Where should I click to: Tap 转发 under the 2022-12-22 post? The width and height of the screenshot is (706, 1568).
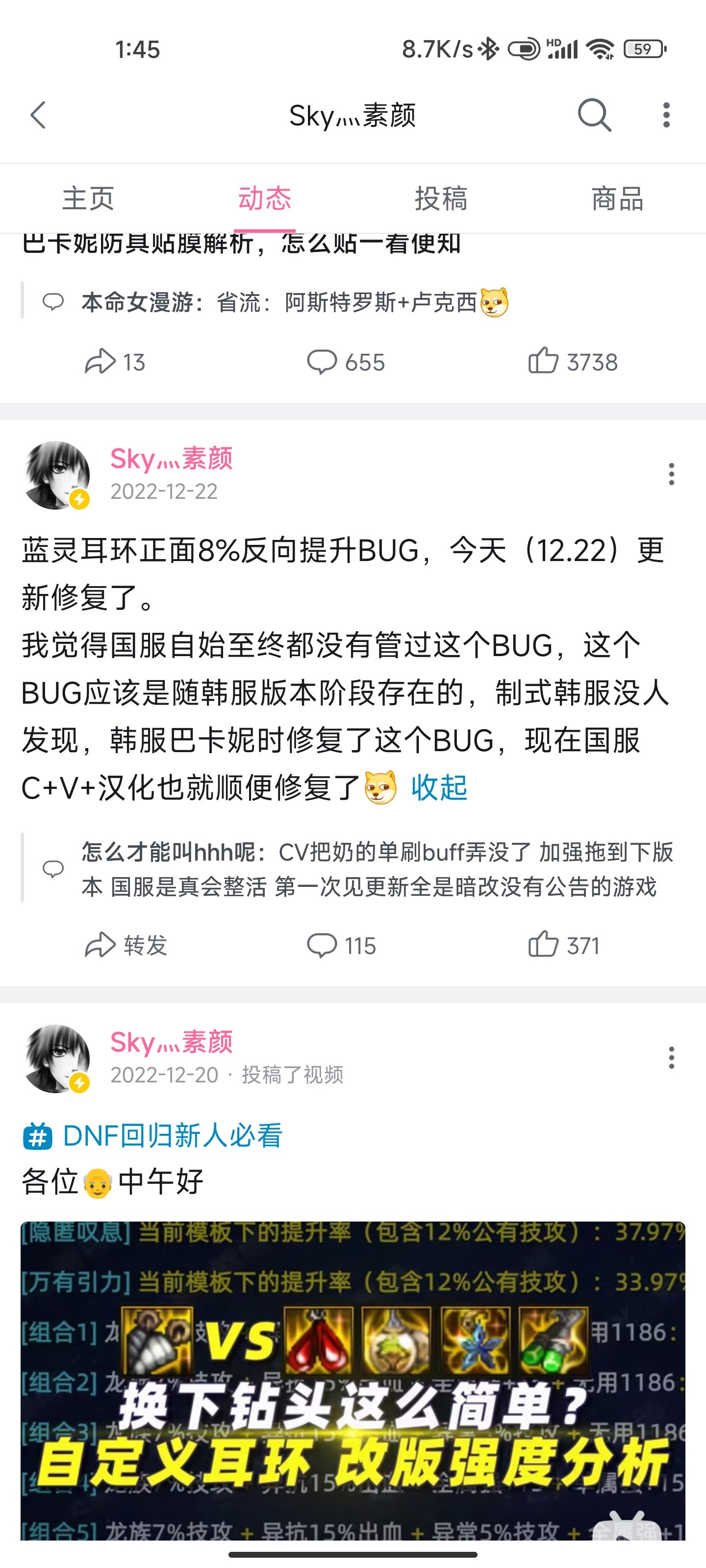coord(126,945)
